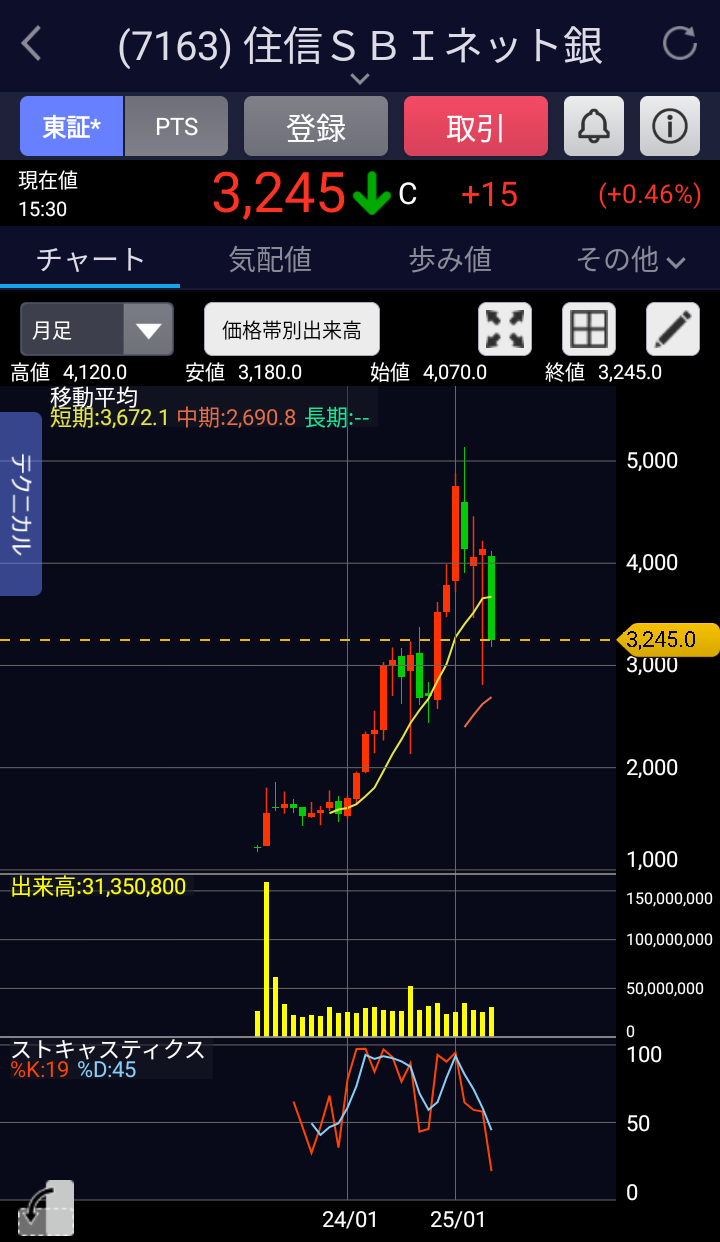
Task: Expand the chart to fullscreen
Action: point(505,329)
